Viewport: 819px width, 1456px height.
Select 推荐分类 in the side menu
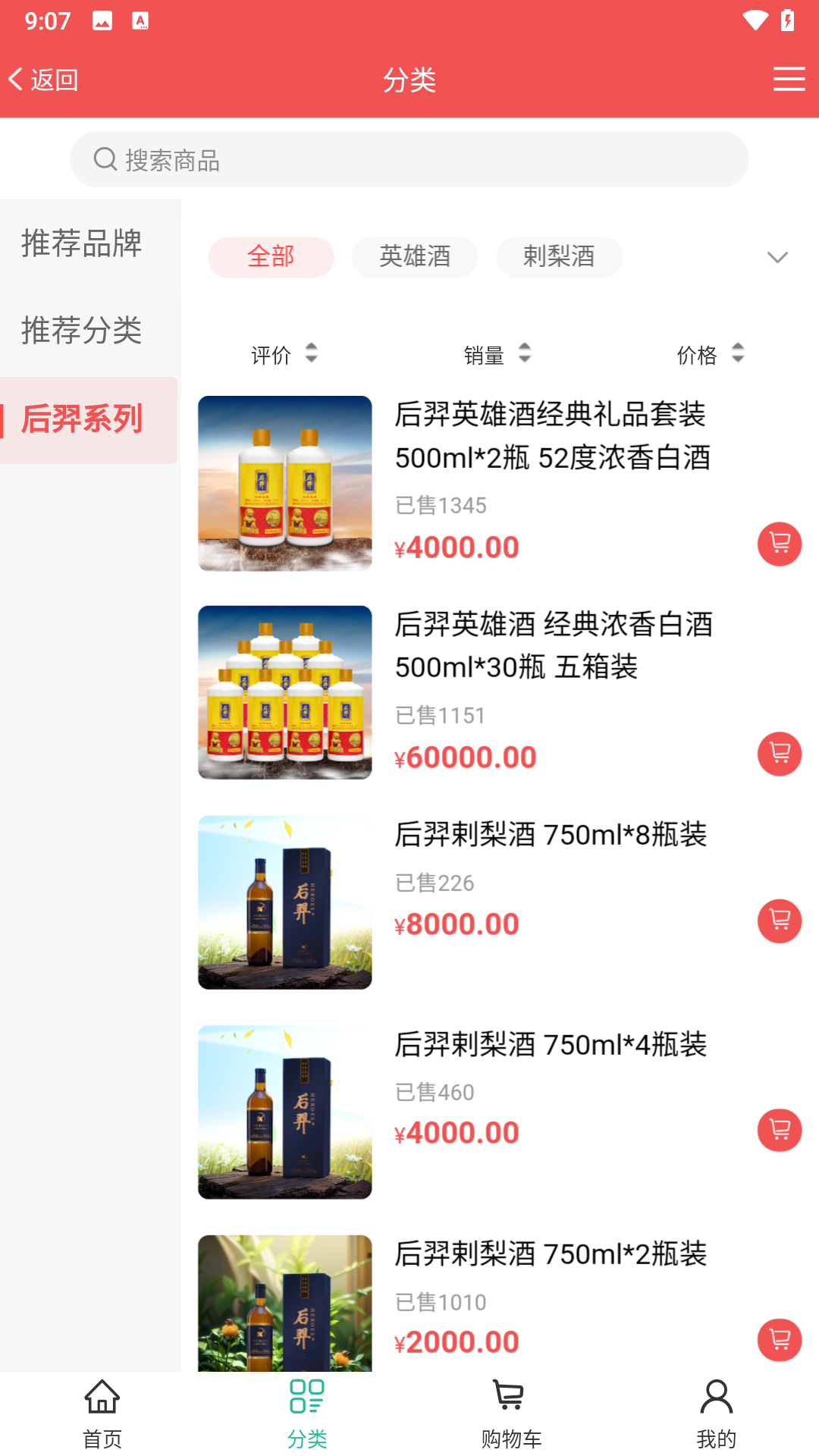pyautogui.click(x=82, y=331)
